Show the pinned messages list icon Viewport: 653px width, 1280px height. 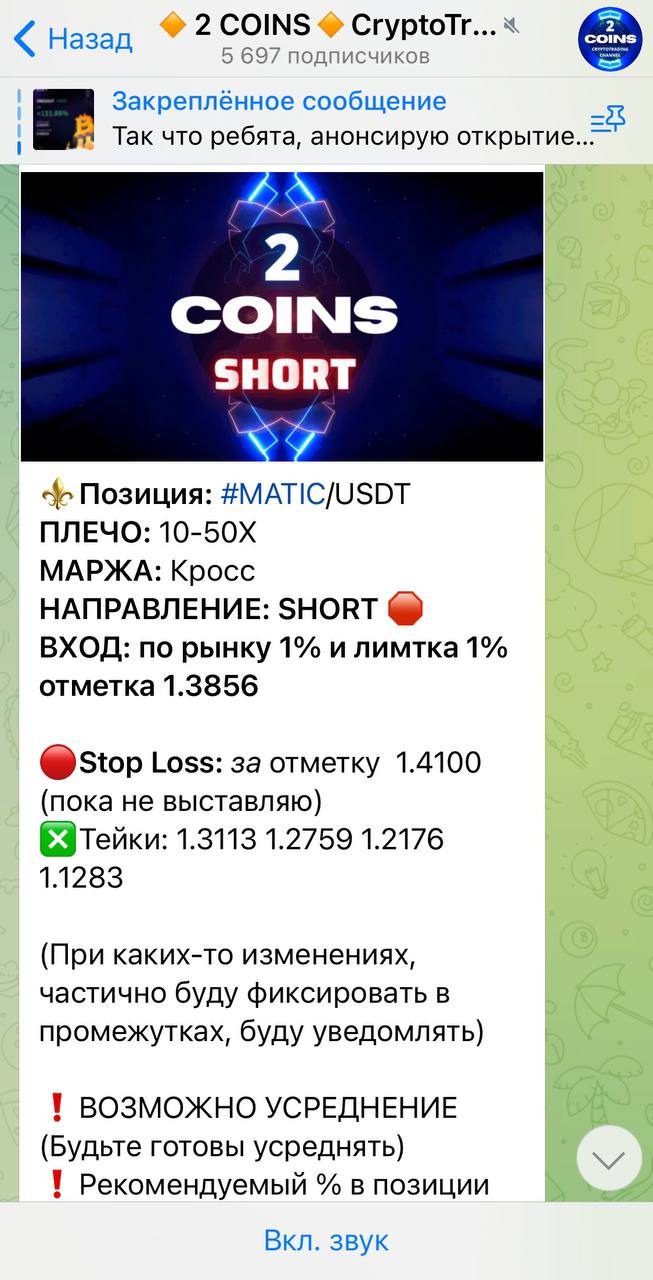click(x=607, y=121)
